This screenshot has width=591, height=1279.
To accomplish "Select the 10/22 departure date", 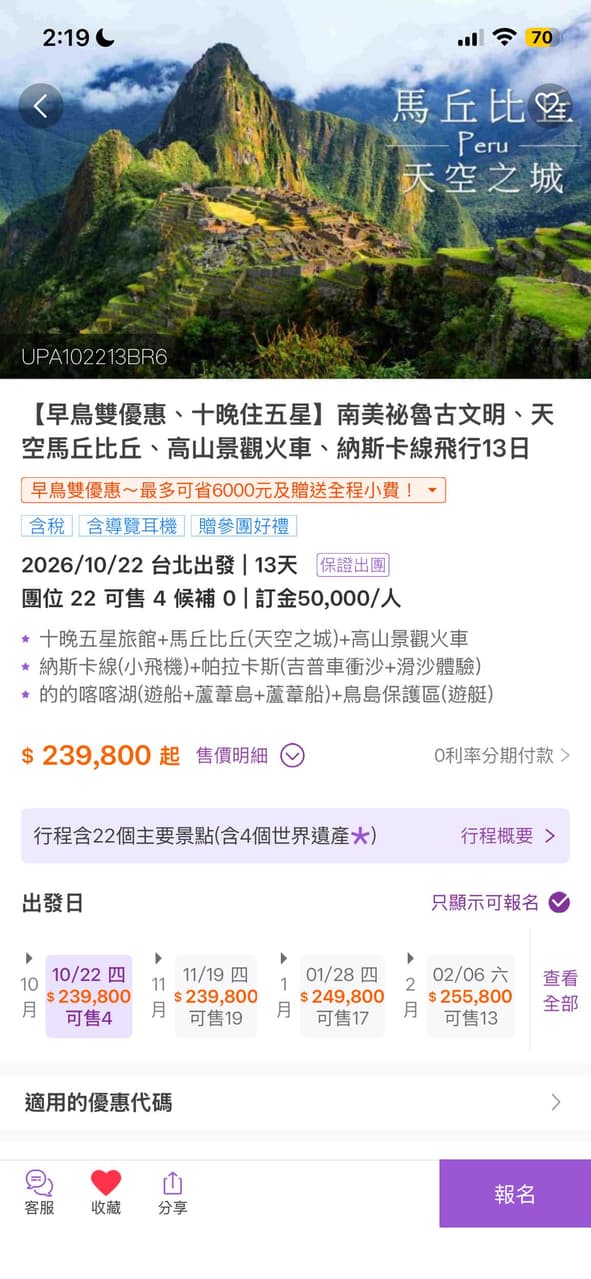I will tap(89, 996).
